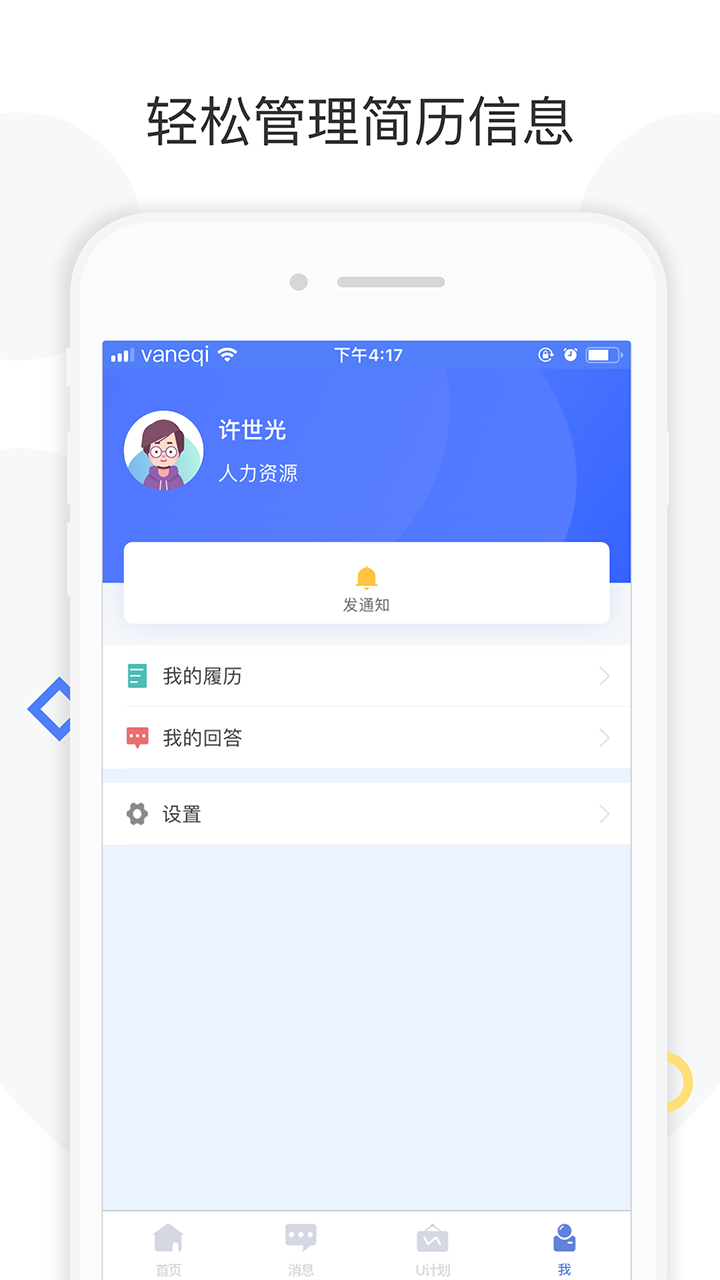Switch to the Ui计划 tab
The height and width of the screenshot is (1280, 720).
coord(431,1245)
